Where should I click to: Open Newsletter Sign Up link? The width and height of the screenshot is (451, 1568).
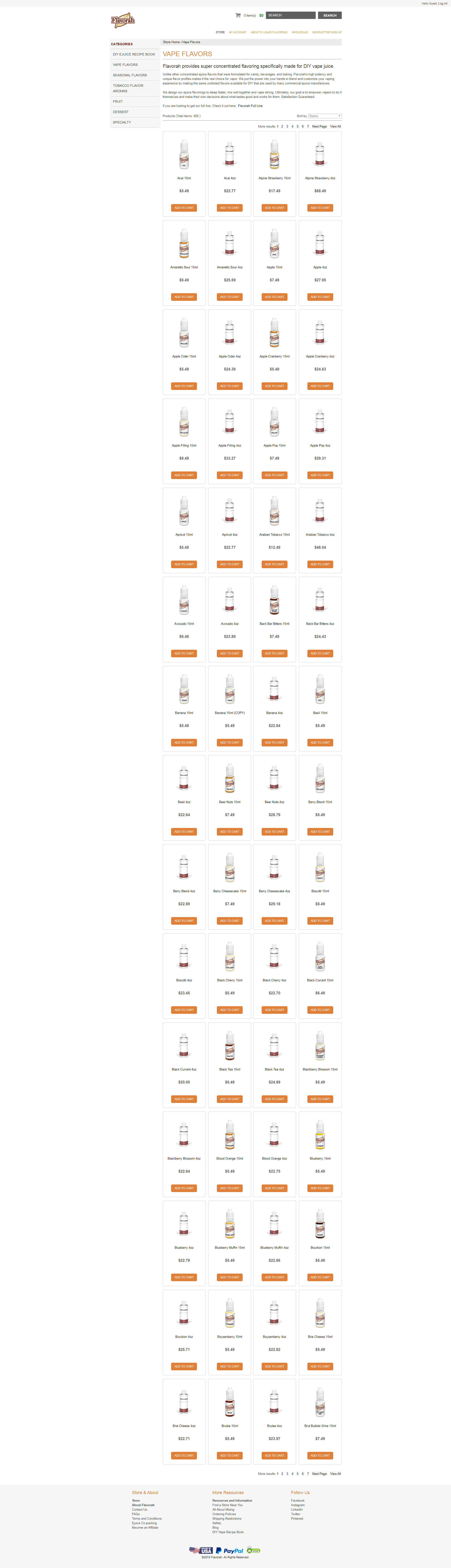pyautogui.click(x=327, y=32)
